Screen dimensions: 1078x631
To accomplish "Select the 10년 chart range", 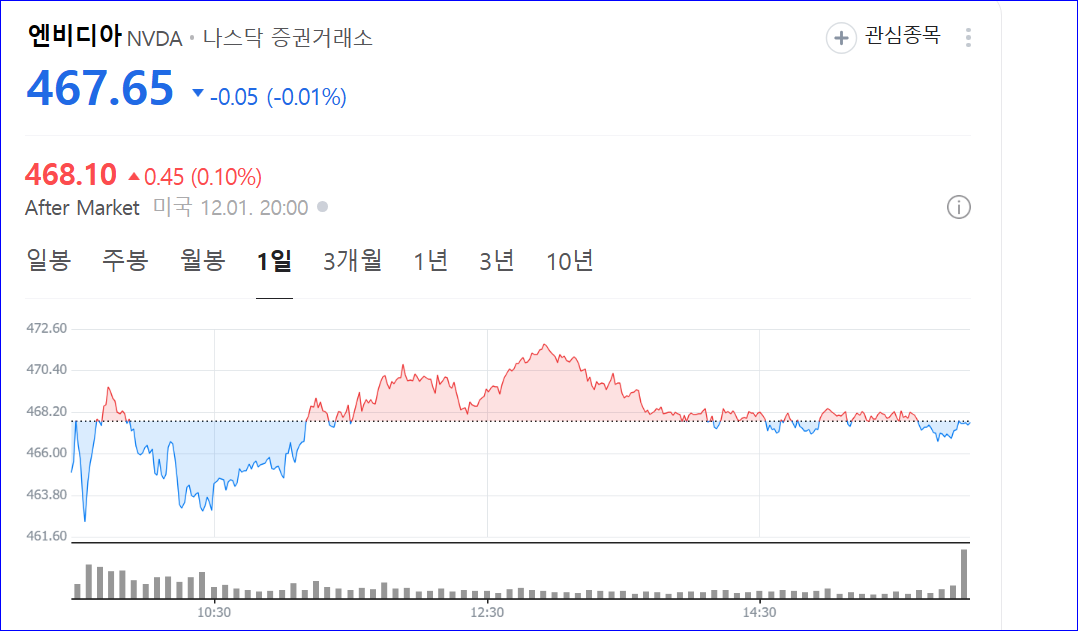I will [570, 262].
